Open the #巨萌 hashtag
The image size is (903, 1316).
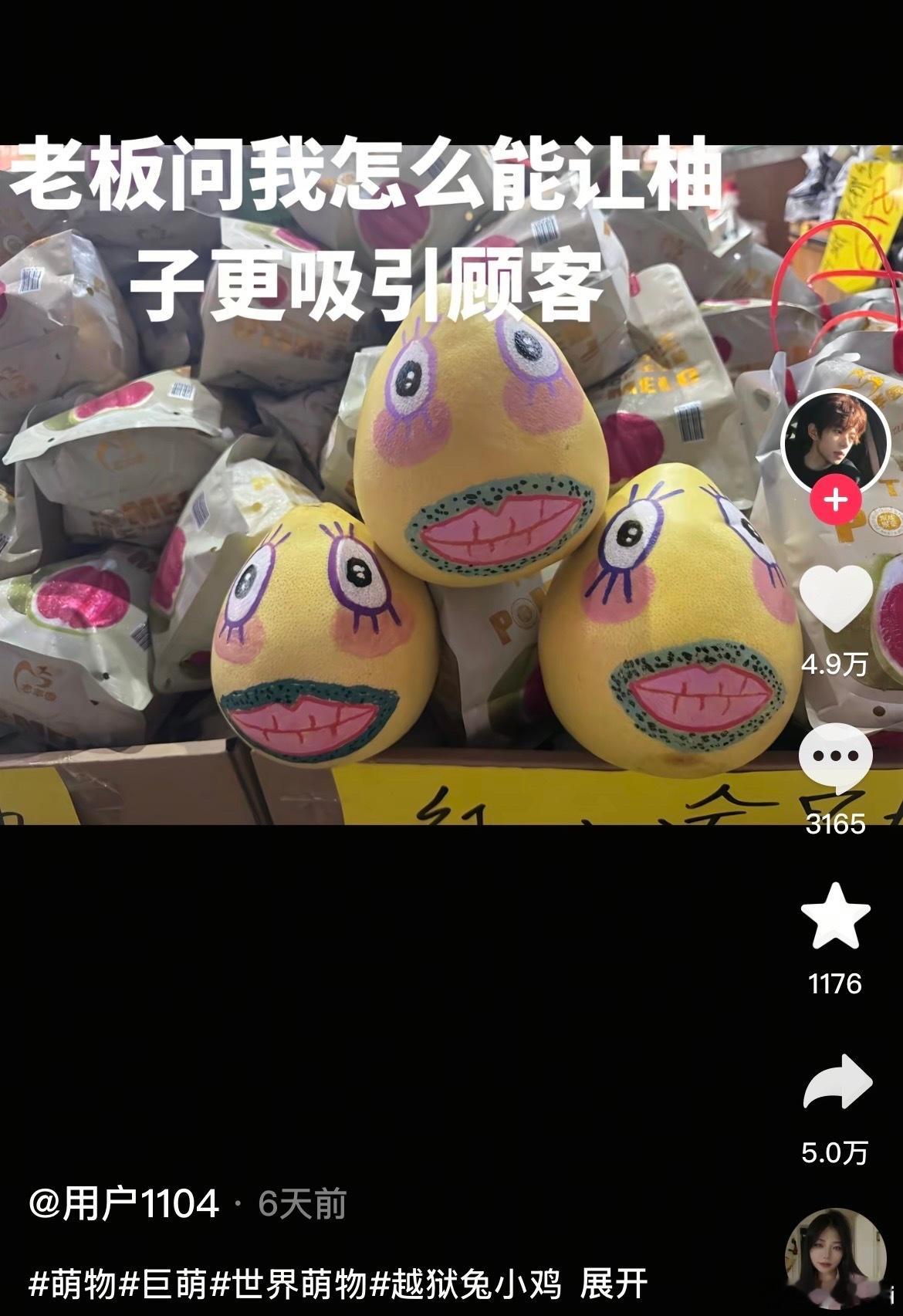click(x=162, y=1284)
